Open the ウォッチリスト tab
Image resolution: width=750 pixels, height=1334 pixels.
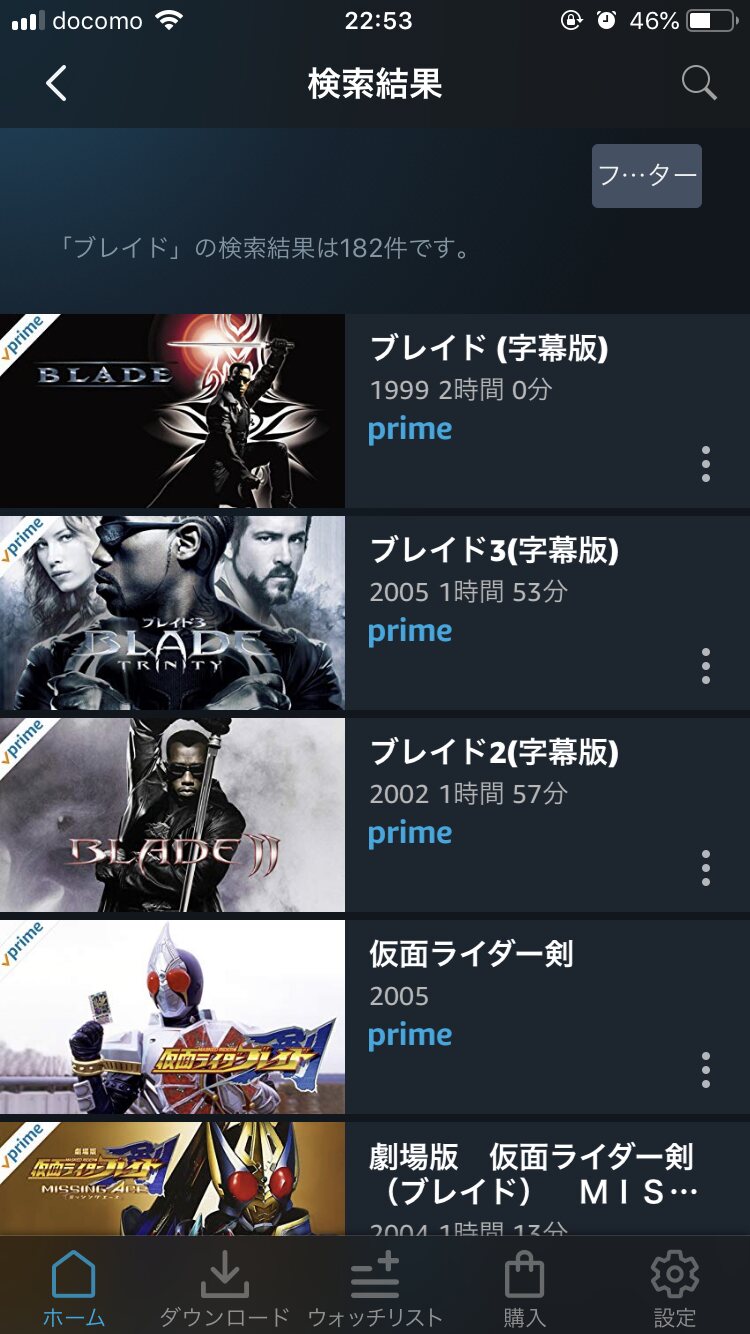click(x=375, y=1289)
